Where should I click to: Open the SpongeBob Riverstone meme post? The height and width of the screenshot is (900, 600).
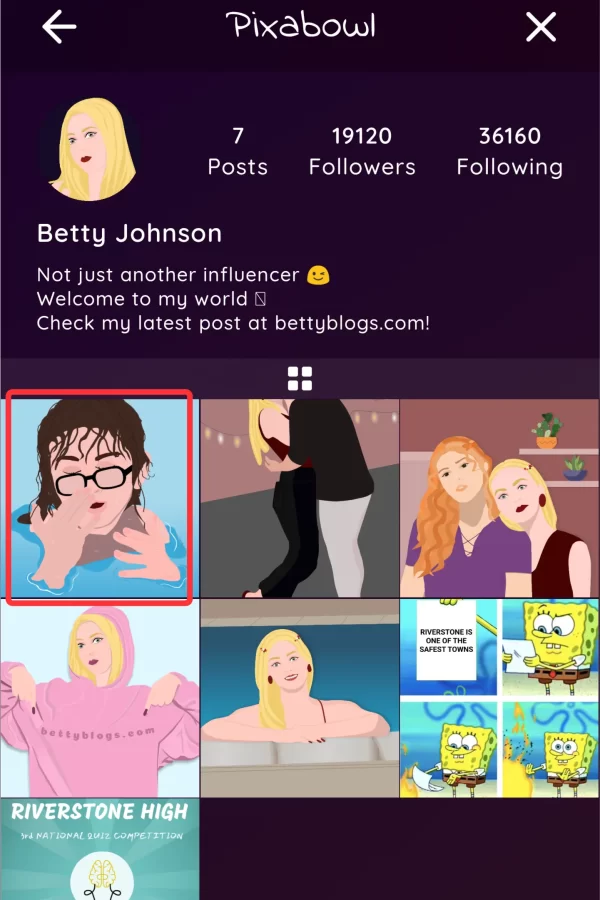point(500,698)
